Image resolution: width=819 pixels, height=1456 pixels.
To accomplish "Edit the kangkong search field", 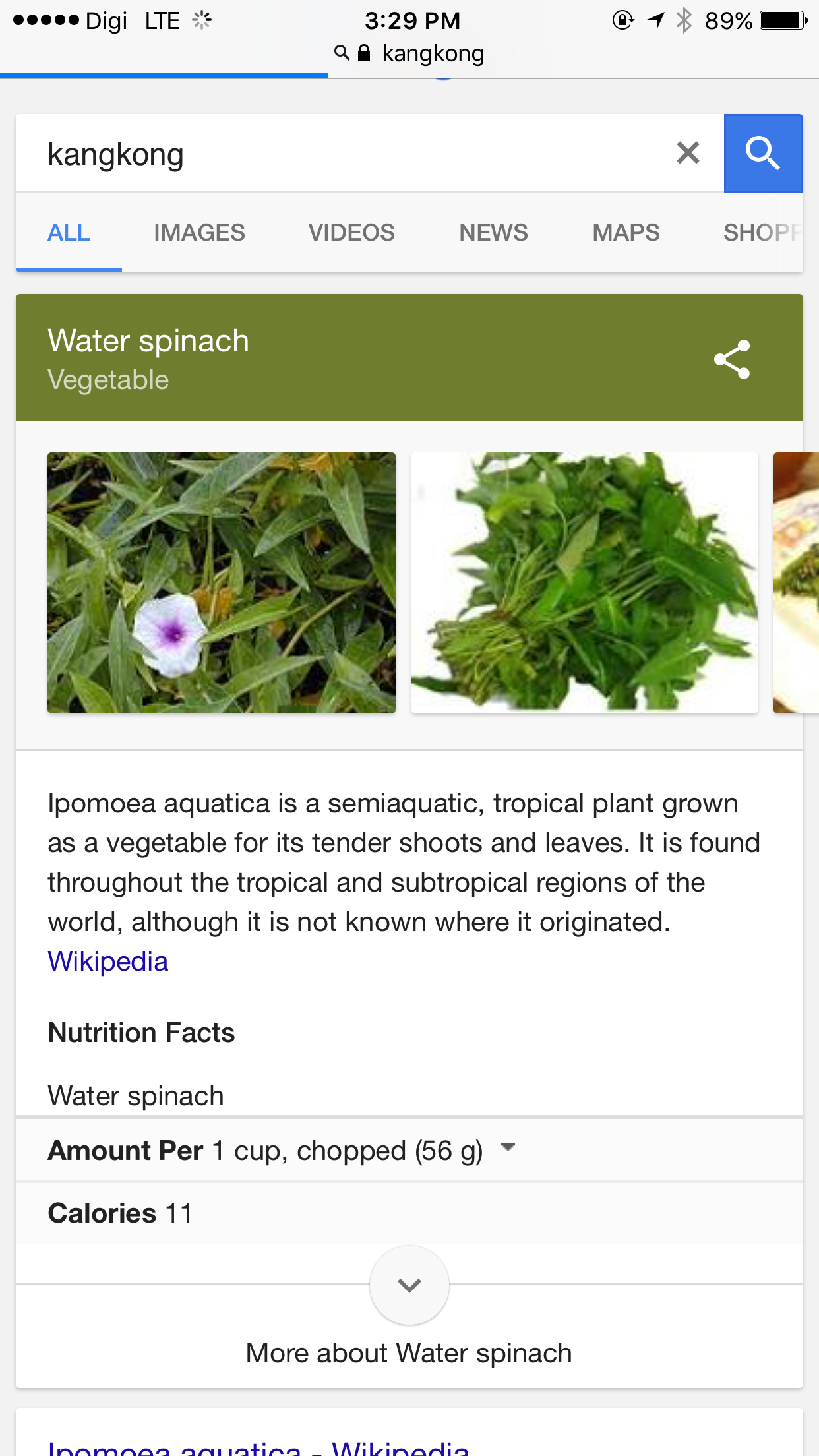I will tap(330, 155).
